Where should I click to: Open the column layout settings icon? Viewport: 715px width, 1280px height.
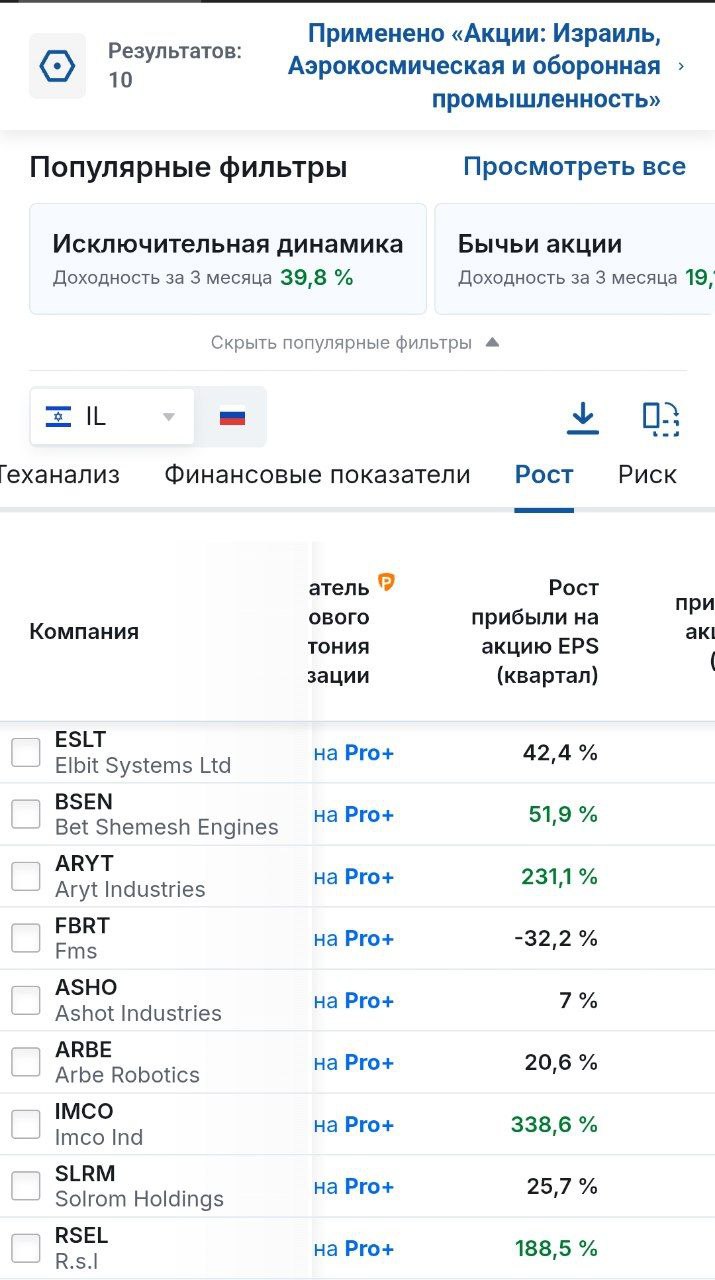[x=660, y=419]
